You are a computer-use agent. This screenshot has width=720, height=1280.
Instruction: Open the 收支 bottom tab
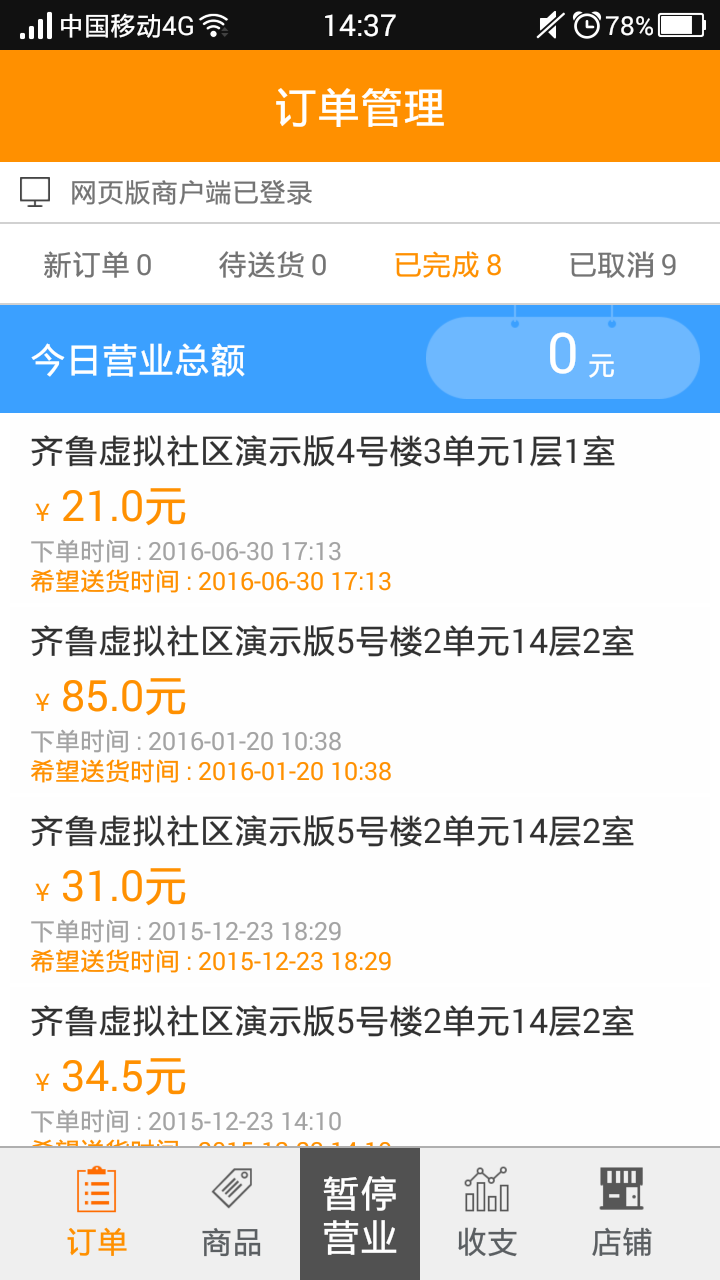click(x=487, y=1214)
